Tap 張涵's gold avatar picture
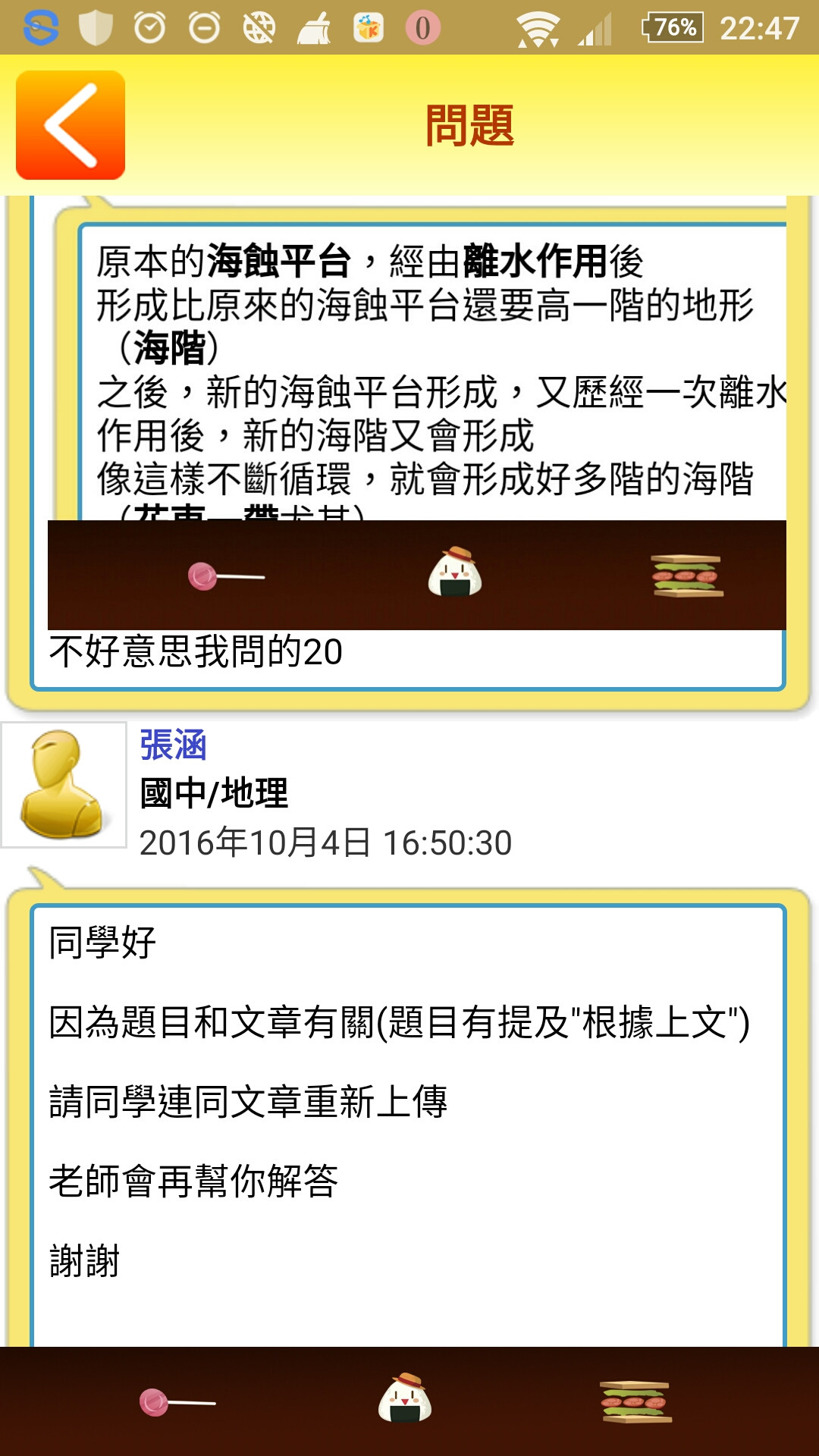This screenshot has width=819, height=1456. [x=64, y=784]
